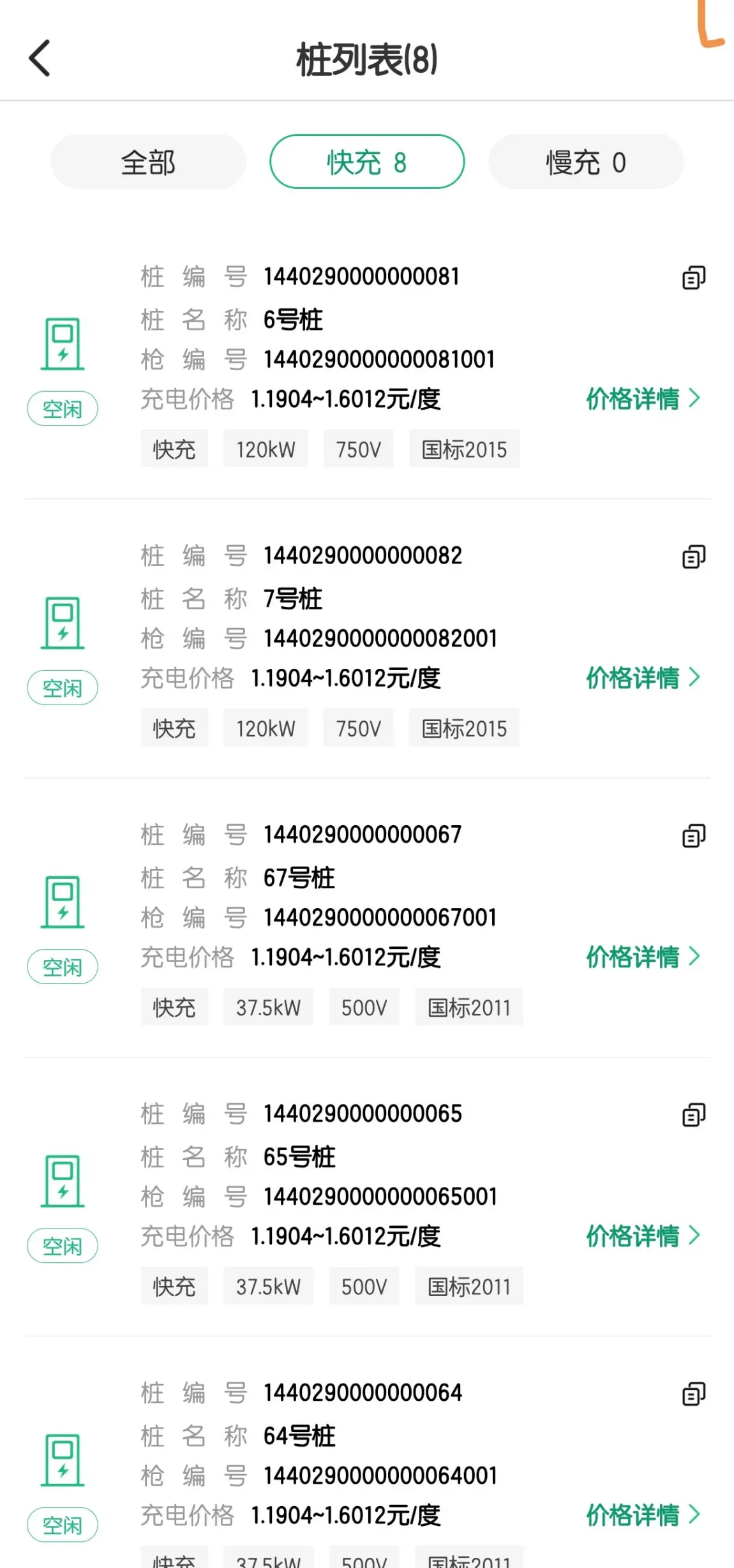View 价格详情 for 7号桩
This screenshot has height=1568, width=734.
(643, 678)
